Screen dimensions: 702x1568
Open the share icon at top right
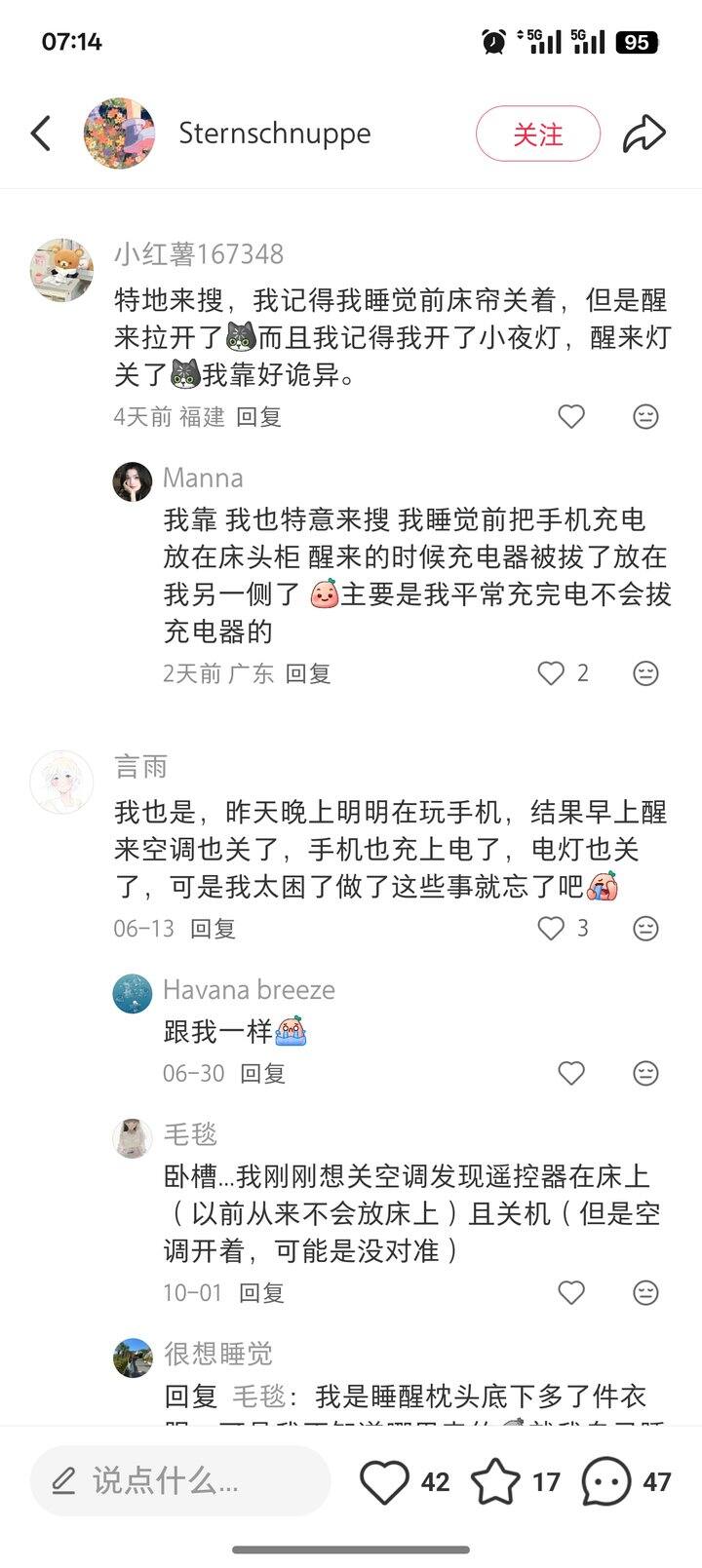pyautogui.click(x=643, y=133)
